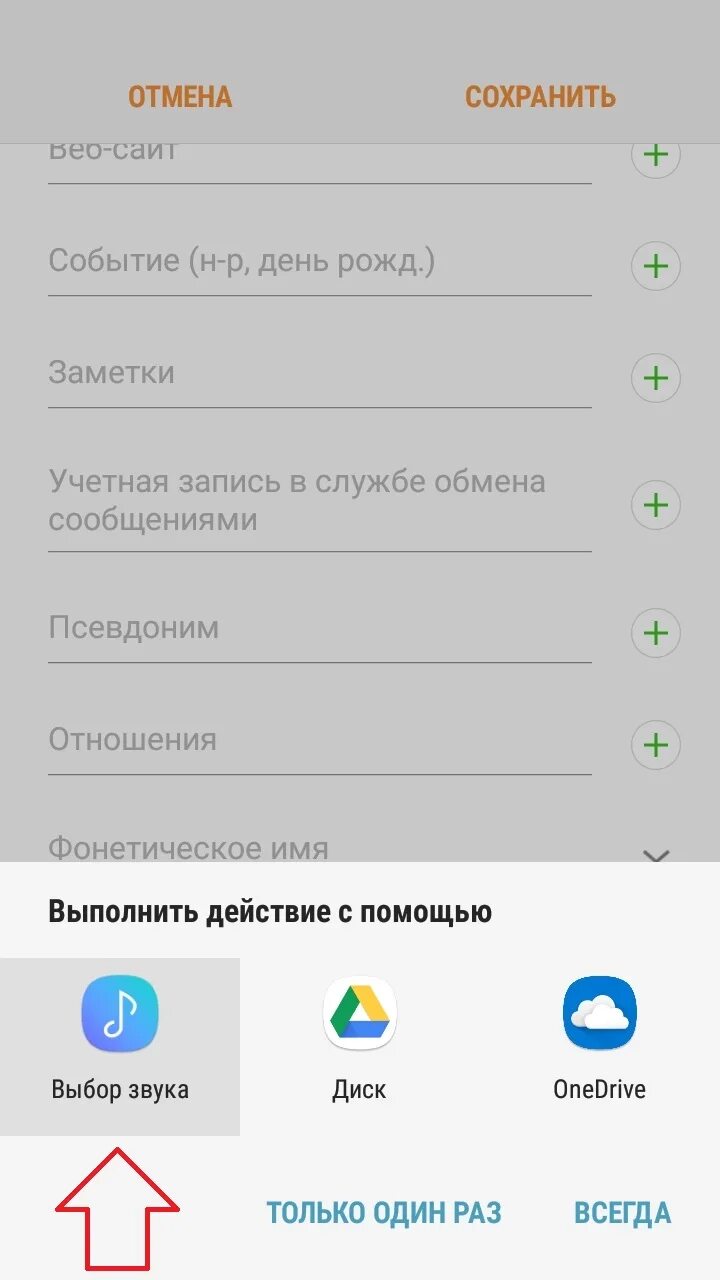
Task: Cancel editing with ОТМЕНА
Action: (180, 97)
